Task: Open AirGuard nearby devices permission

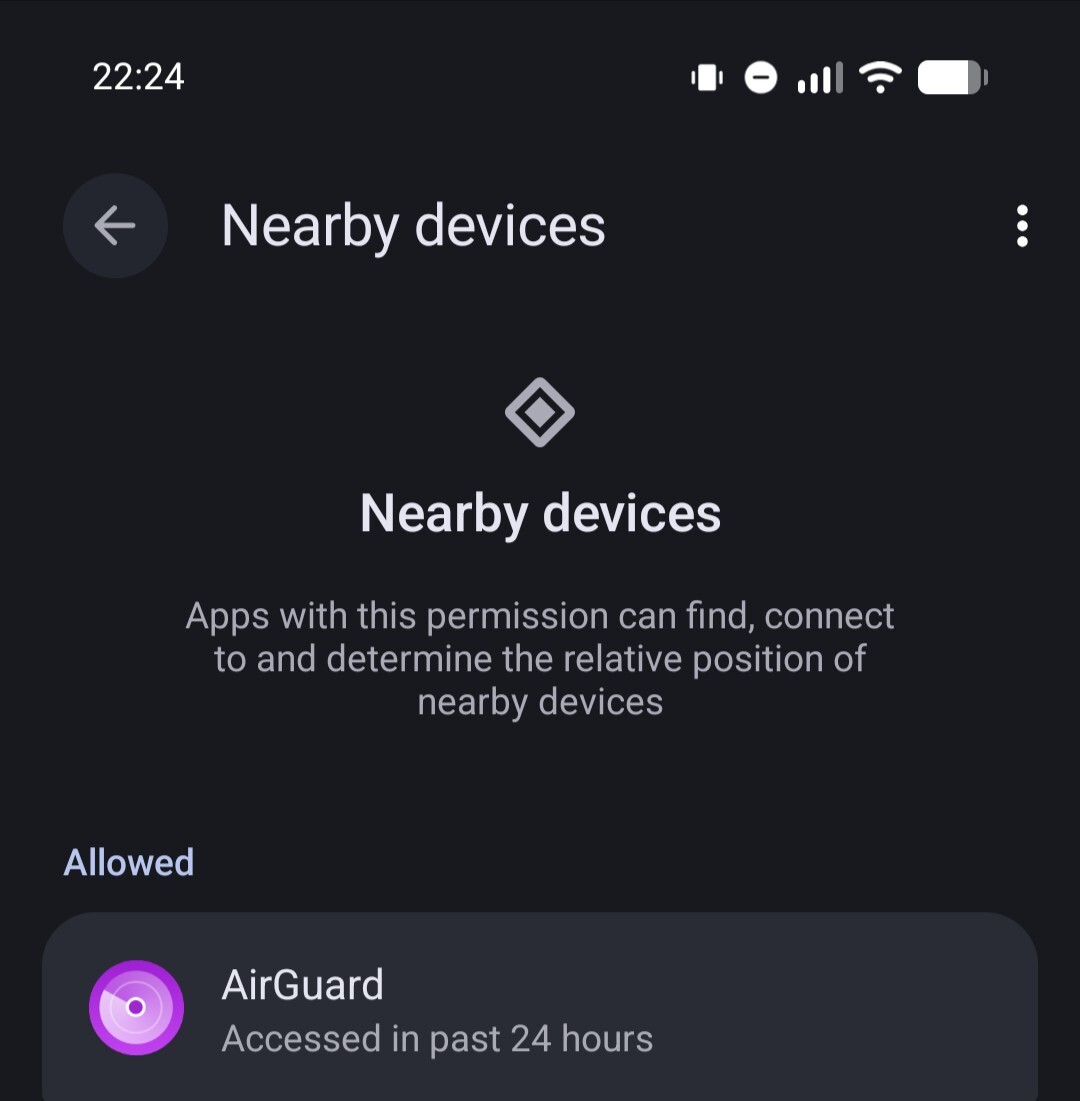Action: point(539,1008)
